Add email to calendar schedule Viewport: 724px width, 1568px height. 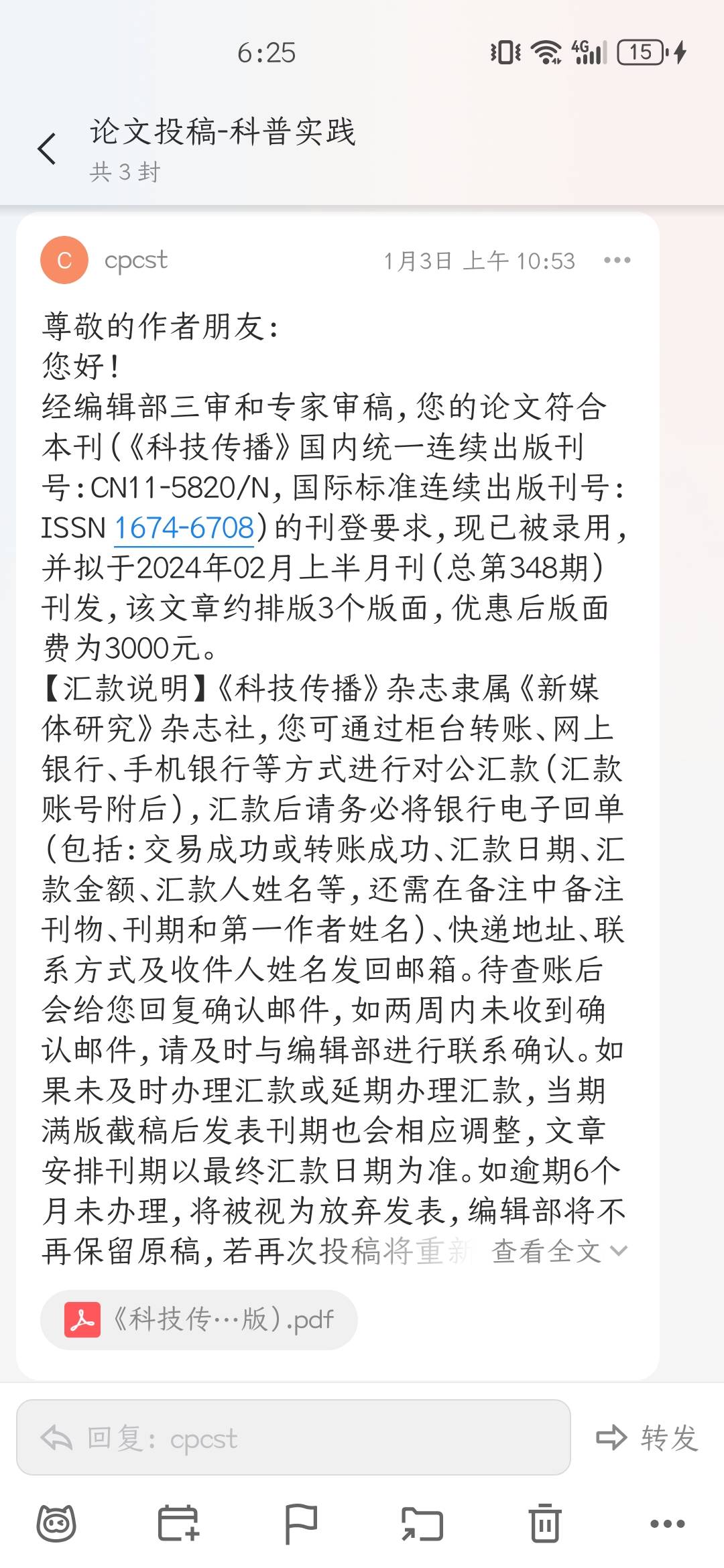coord(178,1524)
